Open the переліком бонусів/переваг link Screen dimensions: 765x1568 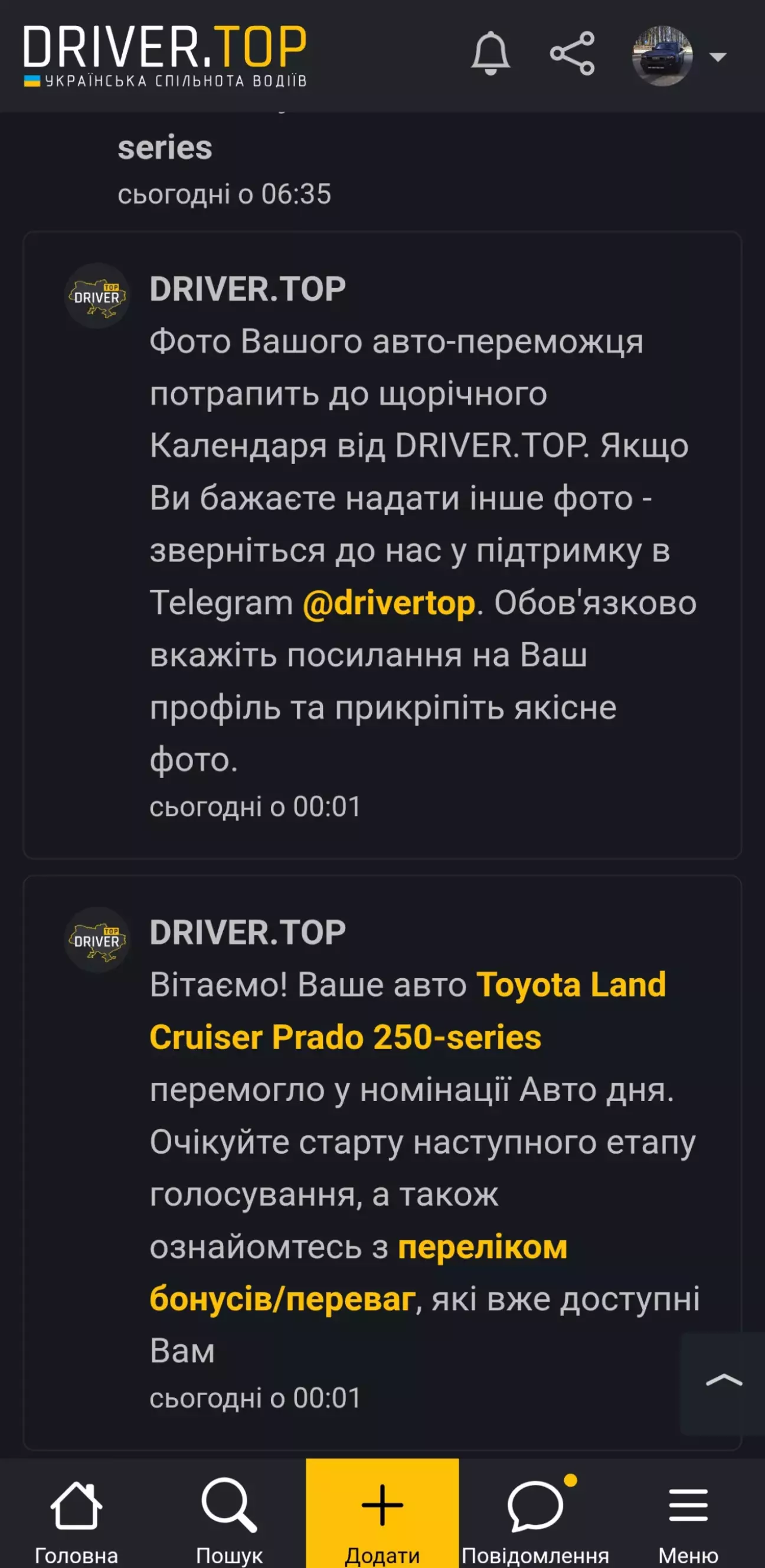click(359, 1273)
